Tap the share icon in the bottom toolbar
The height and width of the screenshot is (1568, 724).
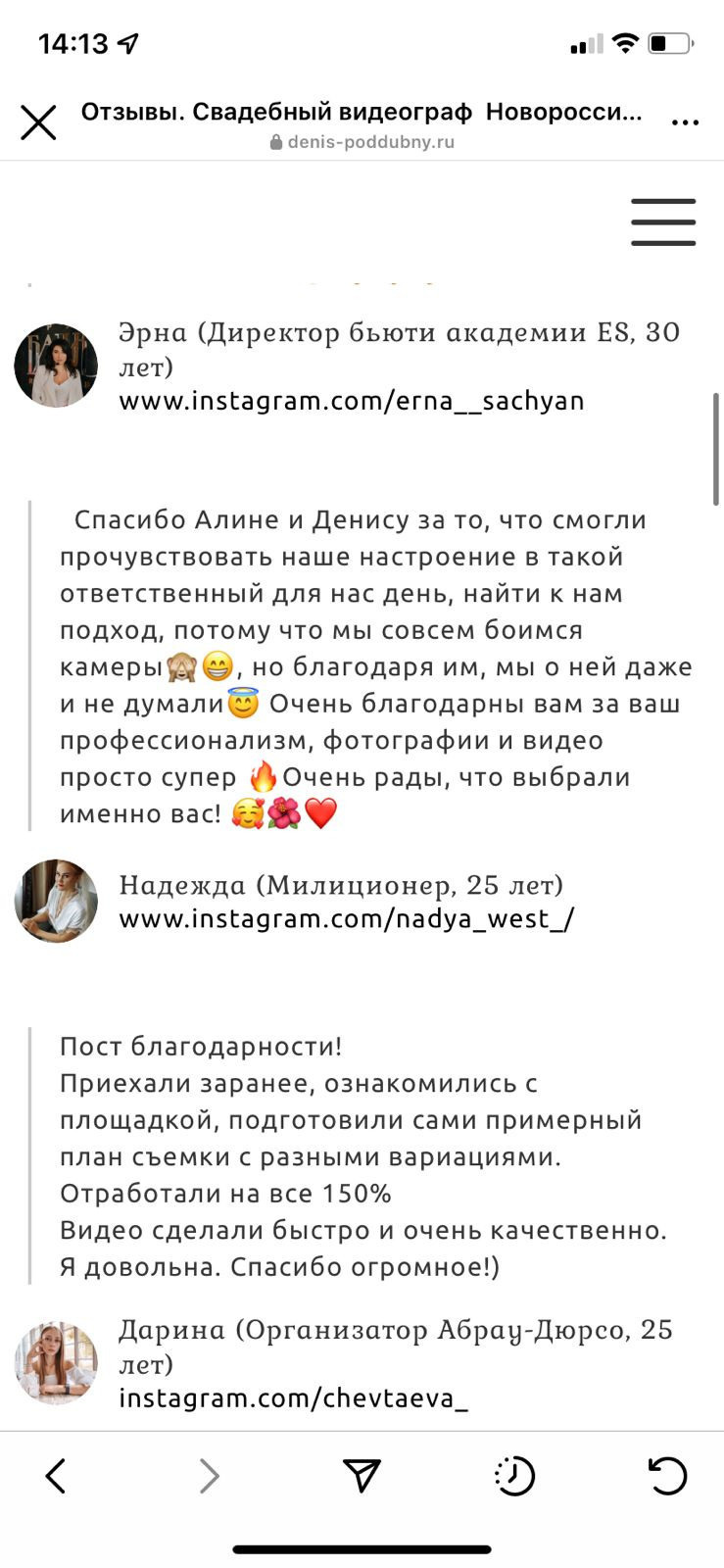click(363, 1475)
